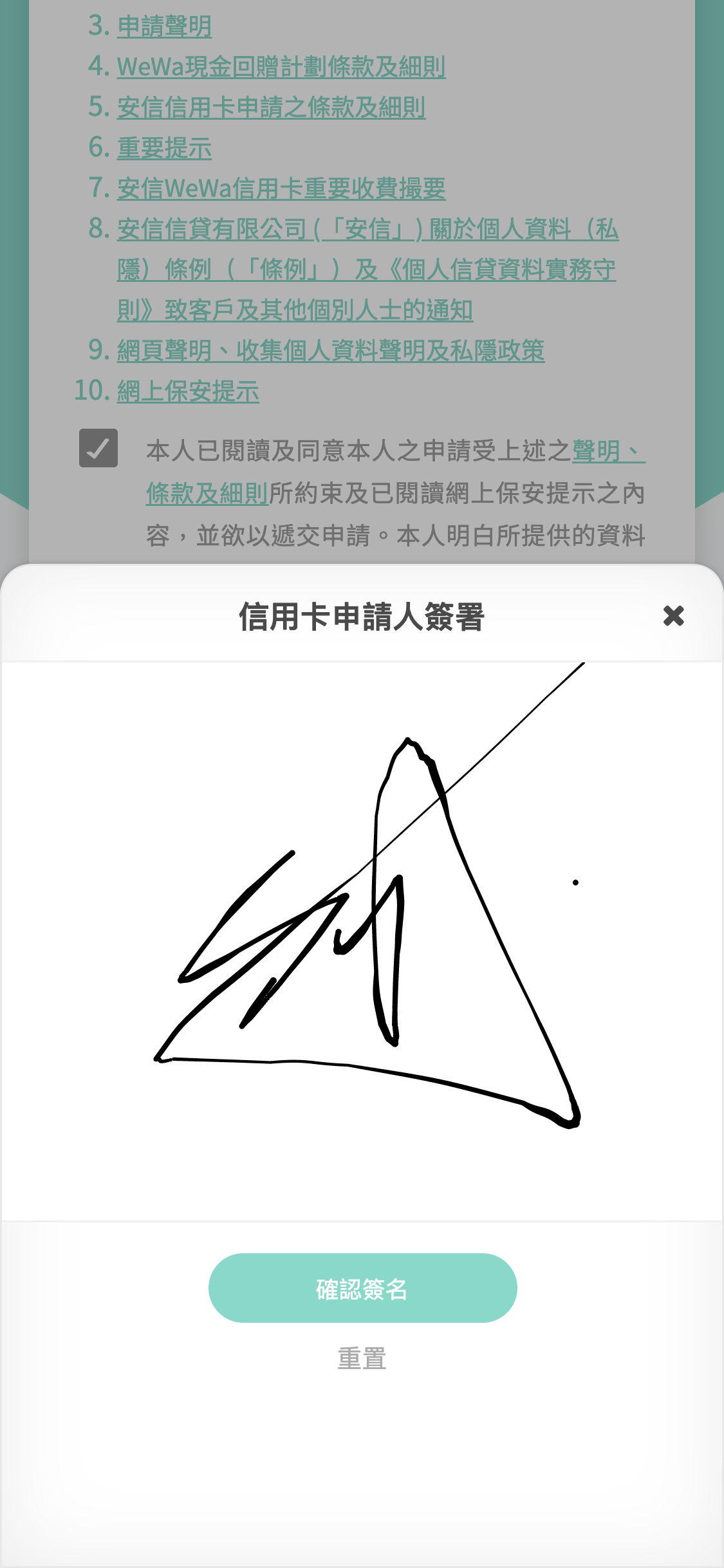Image resolution: width=724 pixels, height=1568 pixels.
Task: Open 安信信用卡申請之條款及細則 link
Action: 271,107
